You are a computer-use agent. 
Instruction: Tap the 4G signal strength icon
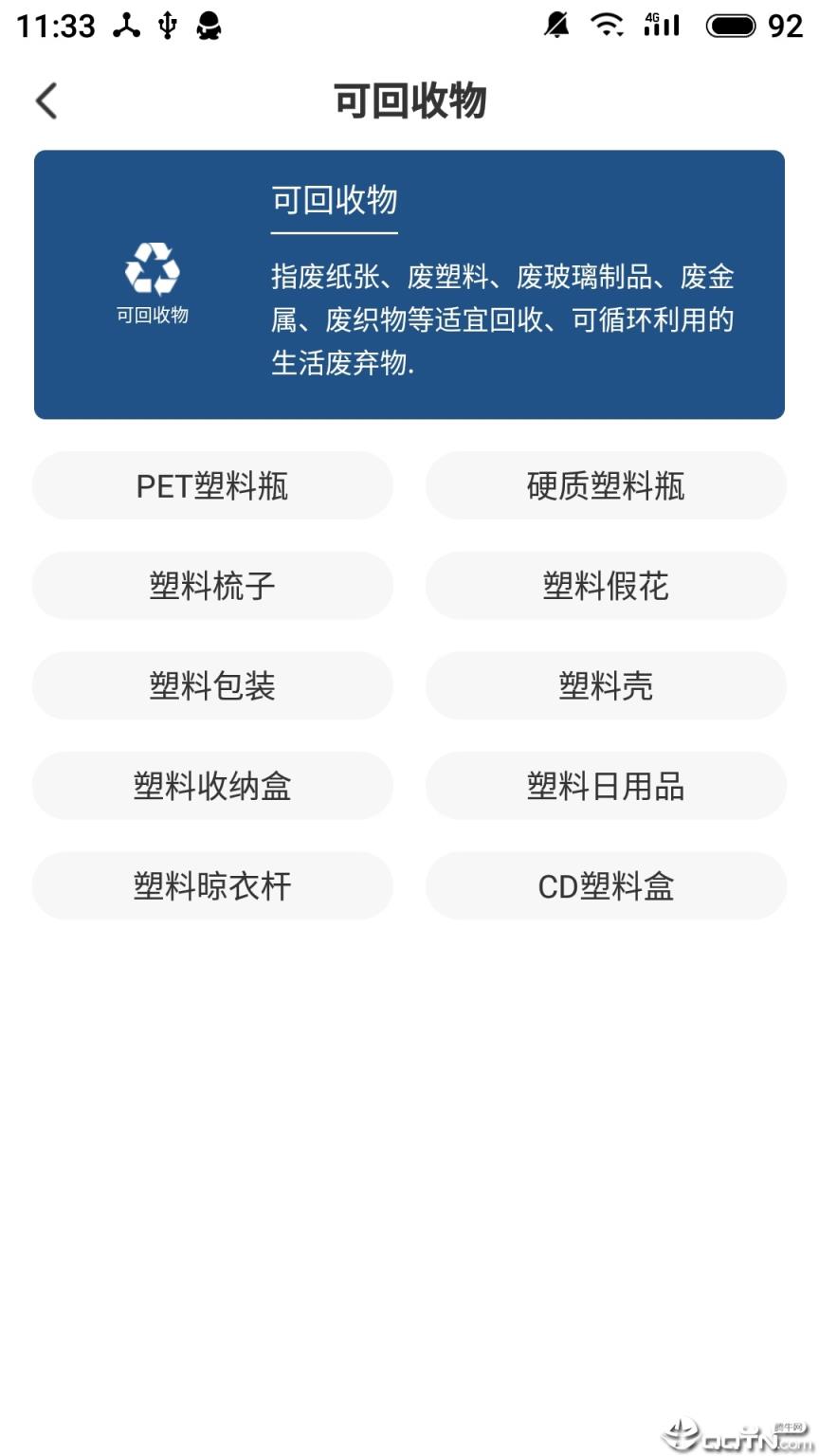click(661, 25)
